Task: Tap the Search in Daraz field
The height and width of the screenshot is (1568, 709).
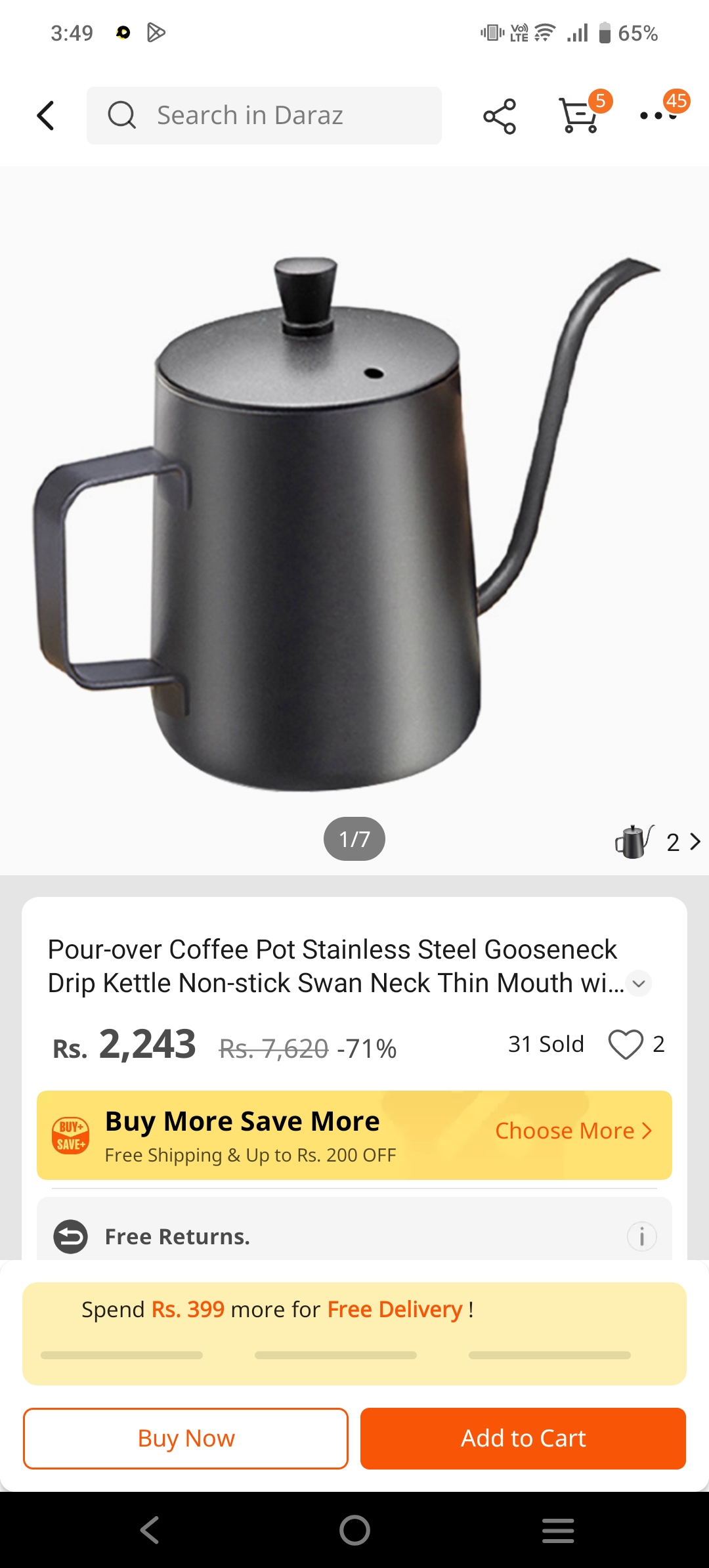Action: coord(264,116)
